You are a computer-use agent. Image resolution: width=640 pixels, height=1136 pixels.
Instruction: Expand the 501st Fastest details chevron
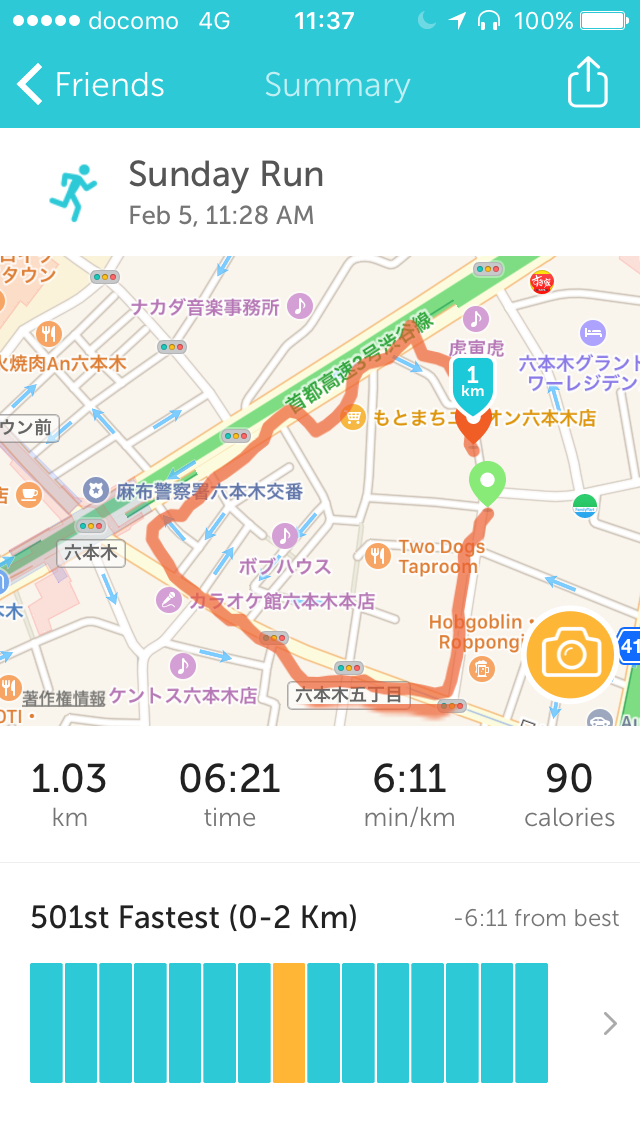(x=610, y=1023)
